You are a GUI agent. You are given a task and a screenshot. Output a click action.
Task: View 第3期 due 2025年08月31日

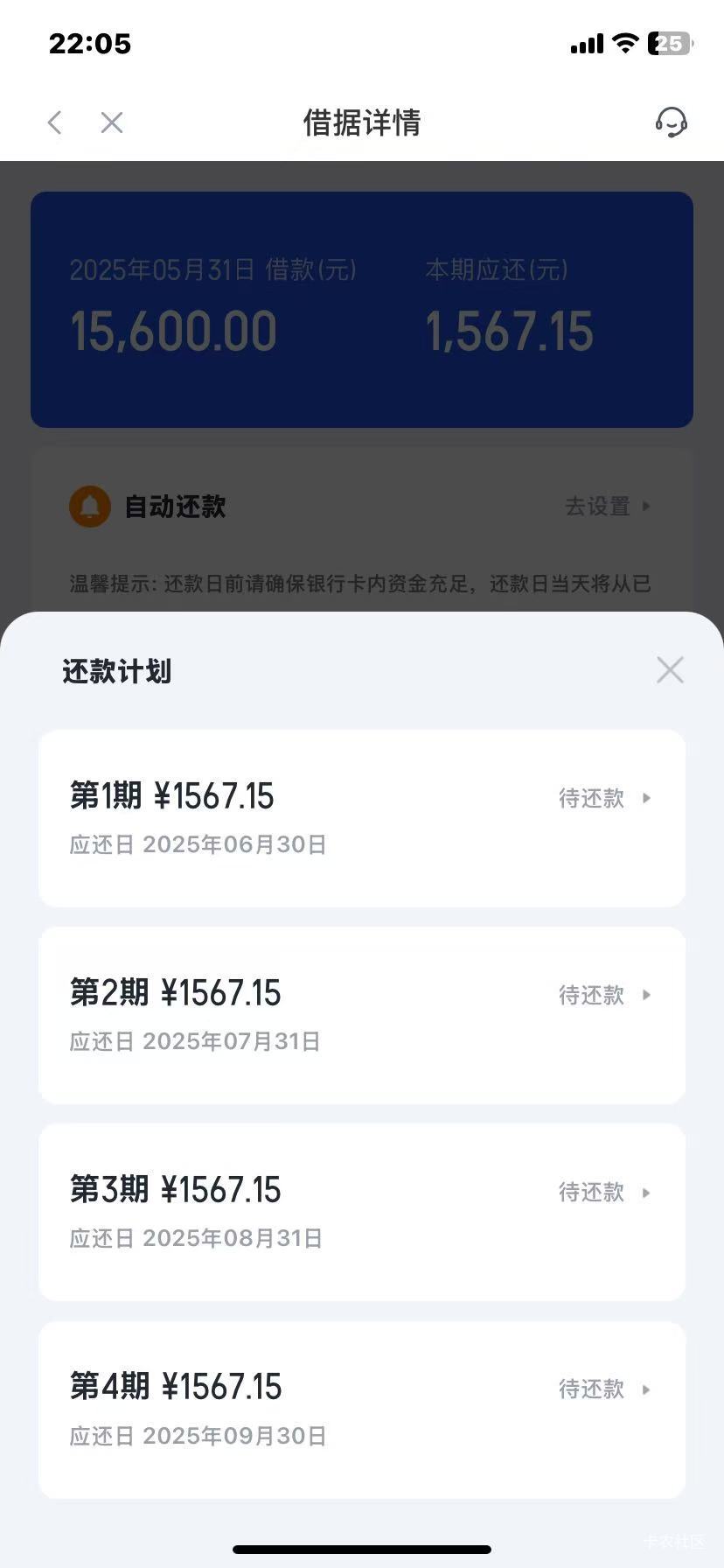[x=362, y=1212]
